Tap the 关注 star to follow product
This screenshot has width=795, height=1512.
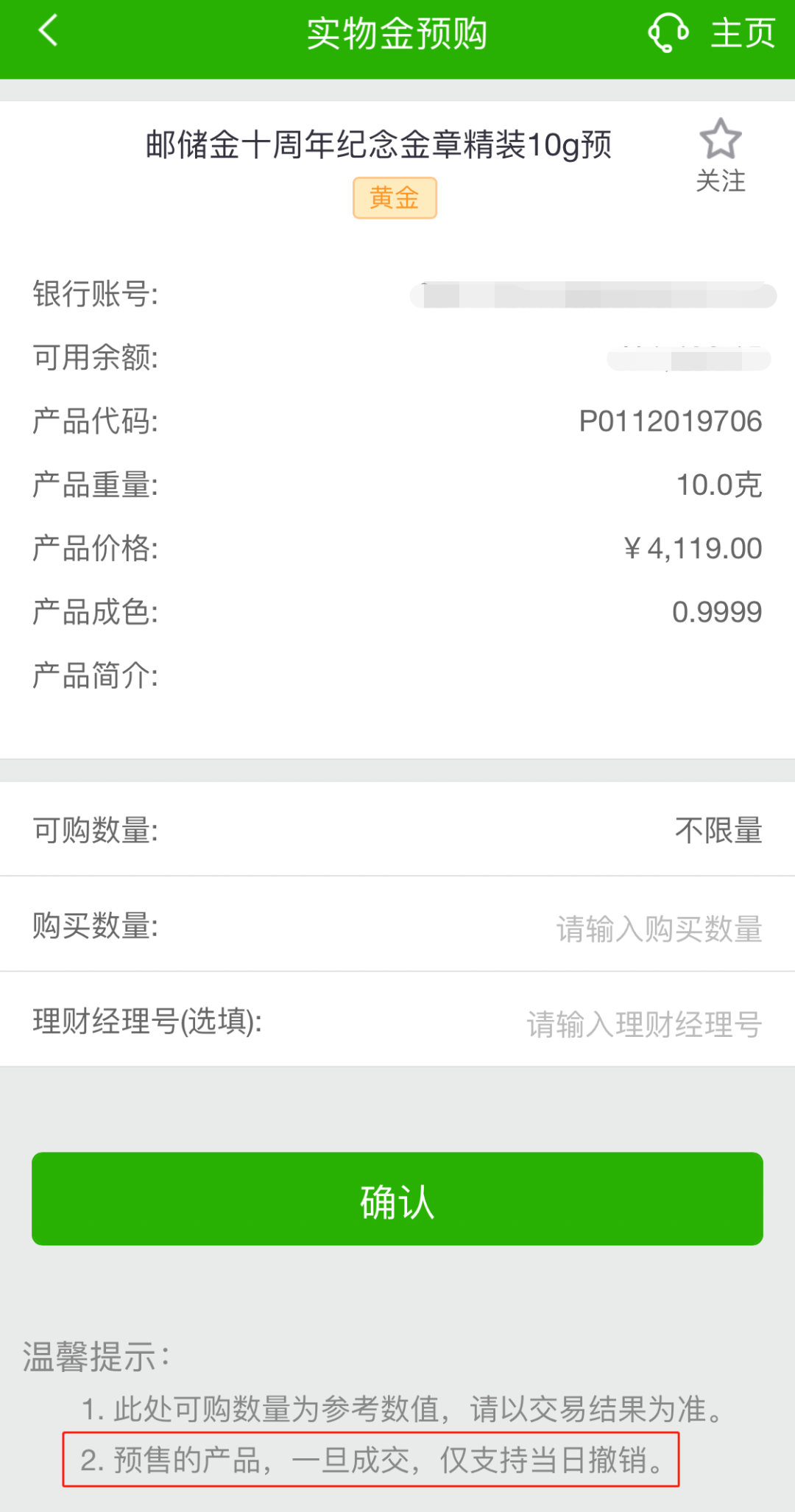click(x=721, y=155)
